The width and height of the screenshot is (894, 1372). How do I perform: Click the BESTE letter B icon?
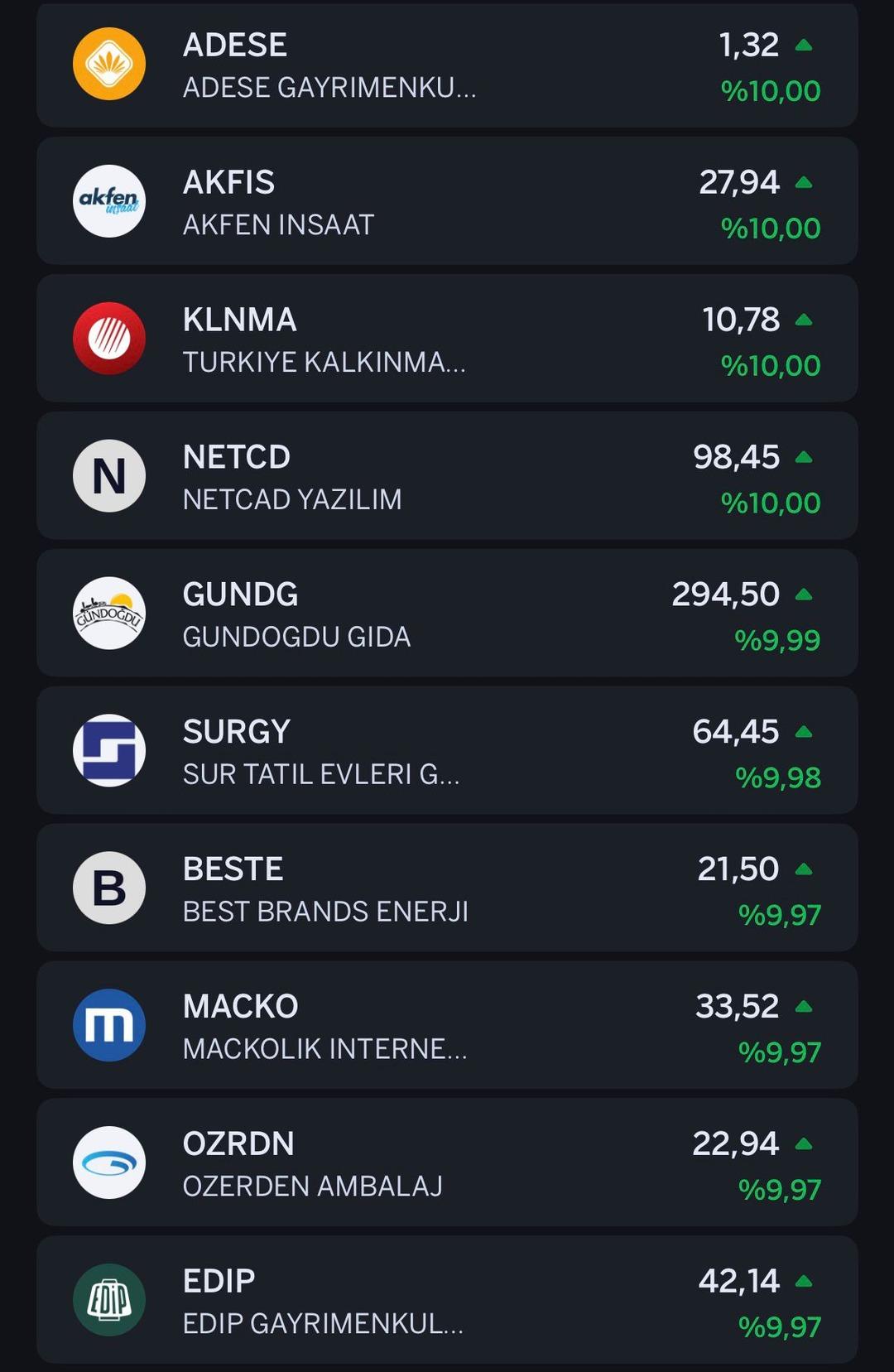(x=110, y=887)
